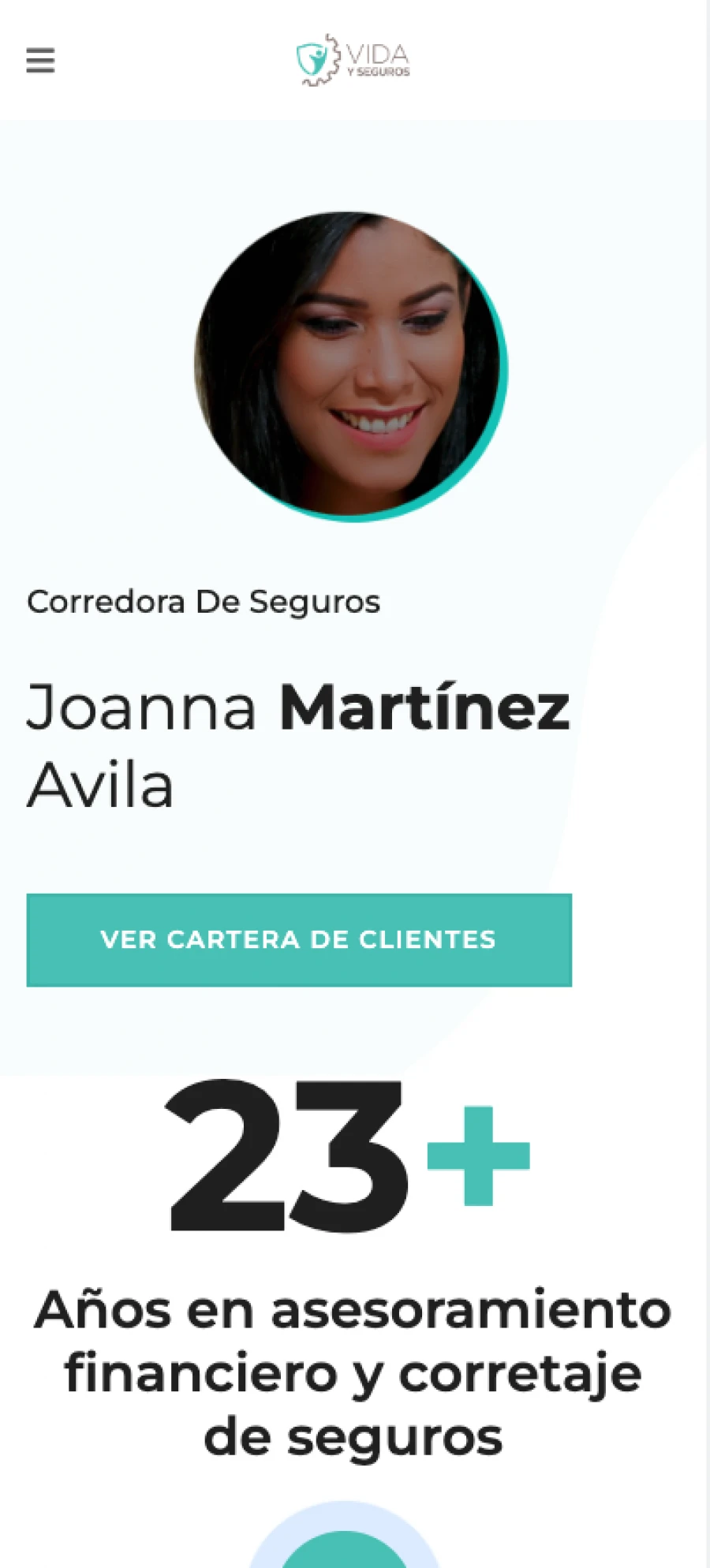Tap Ver Cartera de Clientes button

pyautogui.click(x=299, y=939)
